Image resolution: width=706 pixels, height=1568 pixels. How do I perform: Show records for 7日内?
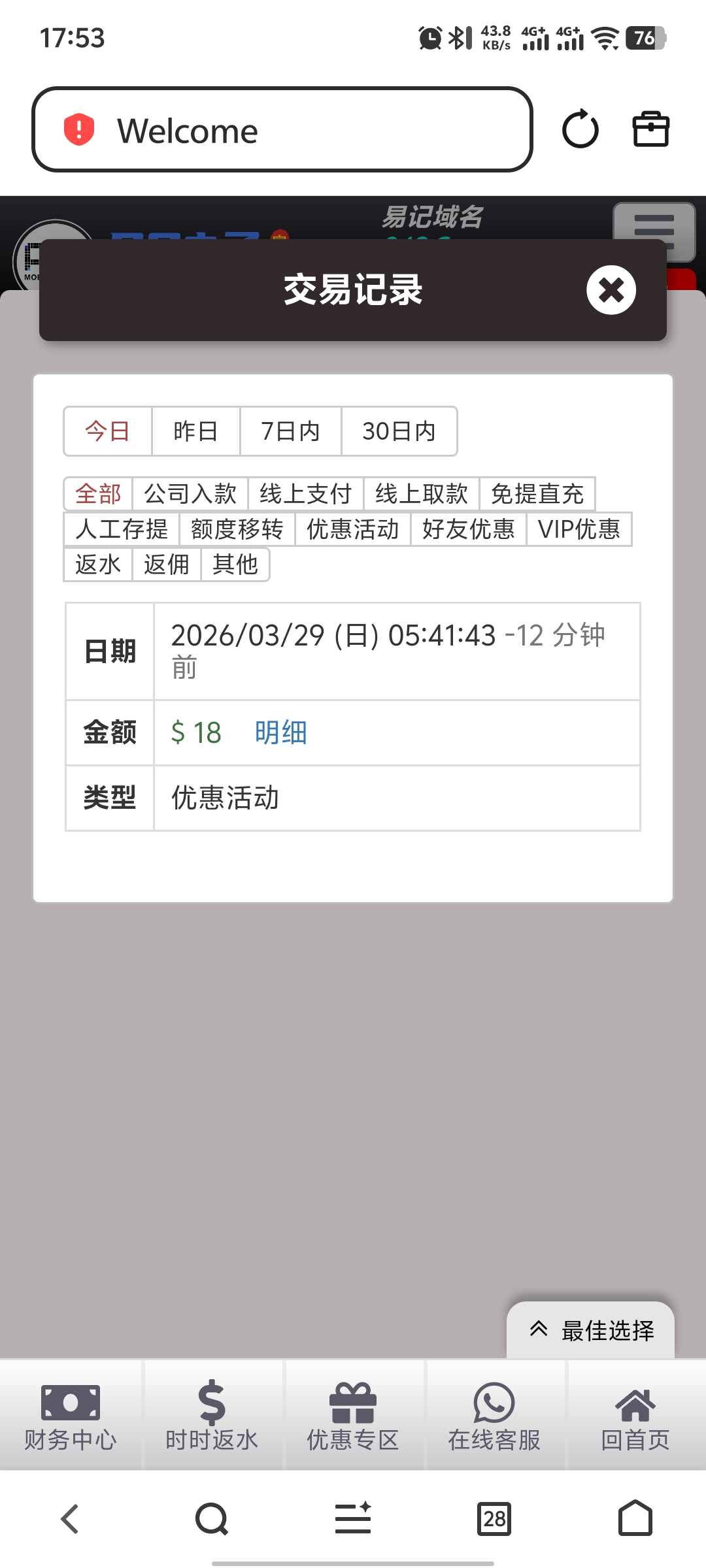290,431
